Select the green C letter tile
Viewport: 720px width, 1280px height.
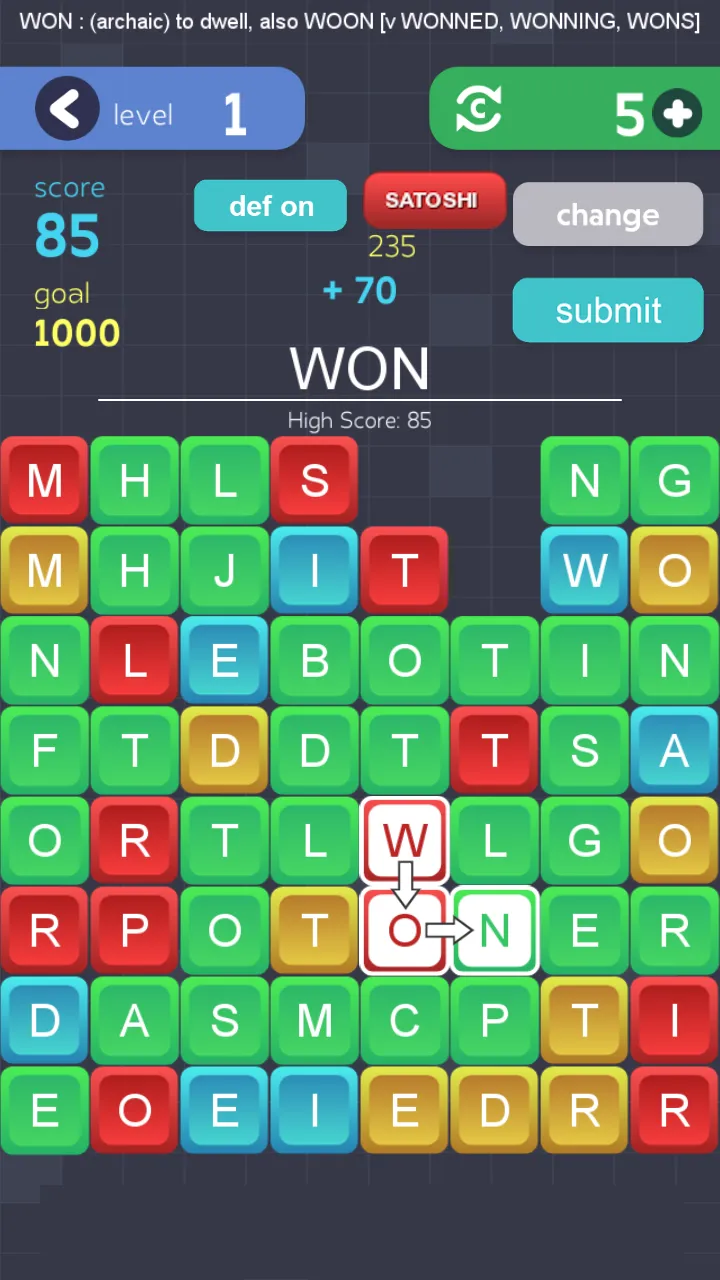coord(404,1020)
